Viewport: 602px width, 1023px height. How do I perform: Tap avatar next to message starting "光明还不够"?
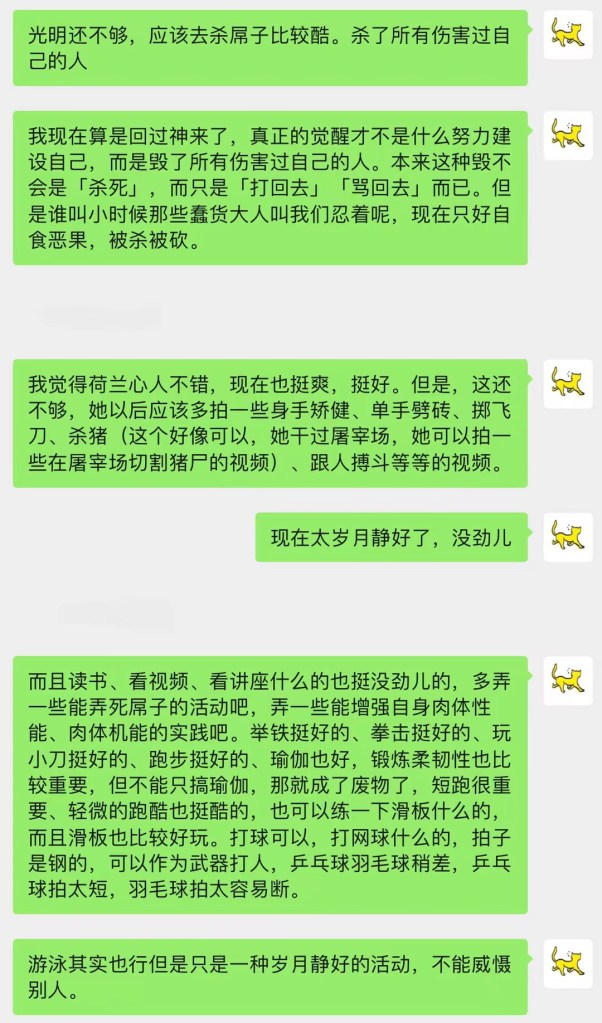click(x=568, y=34)
